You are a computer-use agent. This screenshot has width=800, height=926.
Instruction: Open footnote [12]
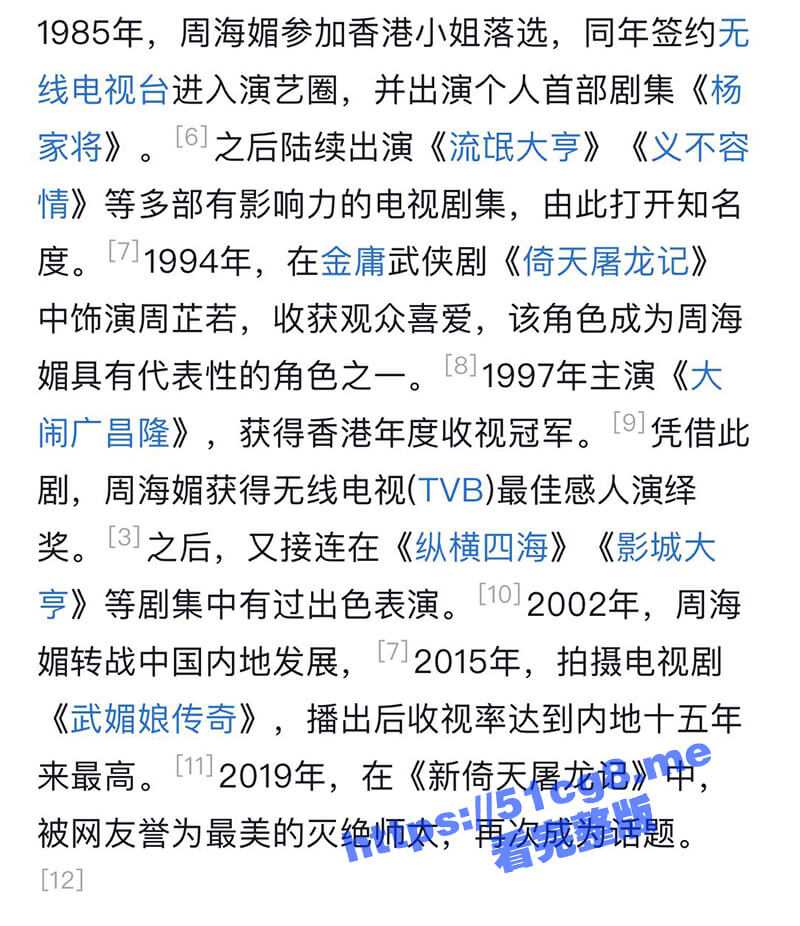(x=60, y=881)
